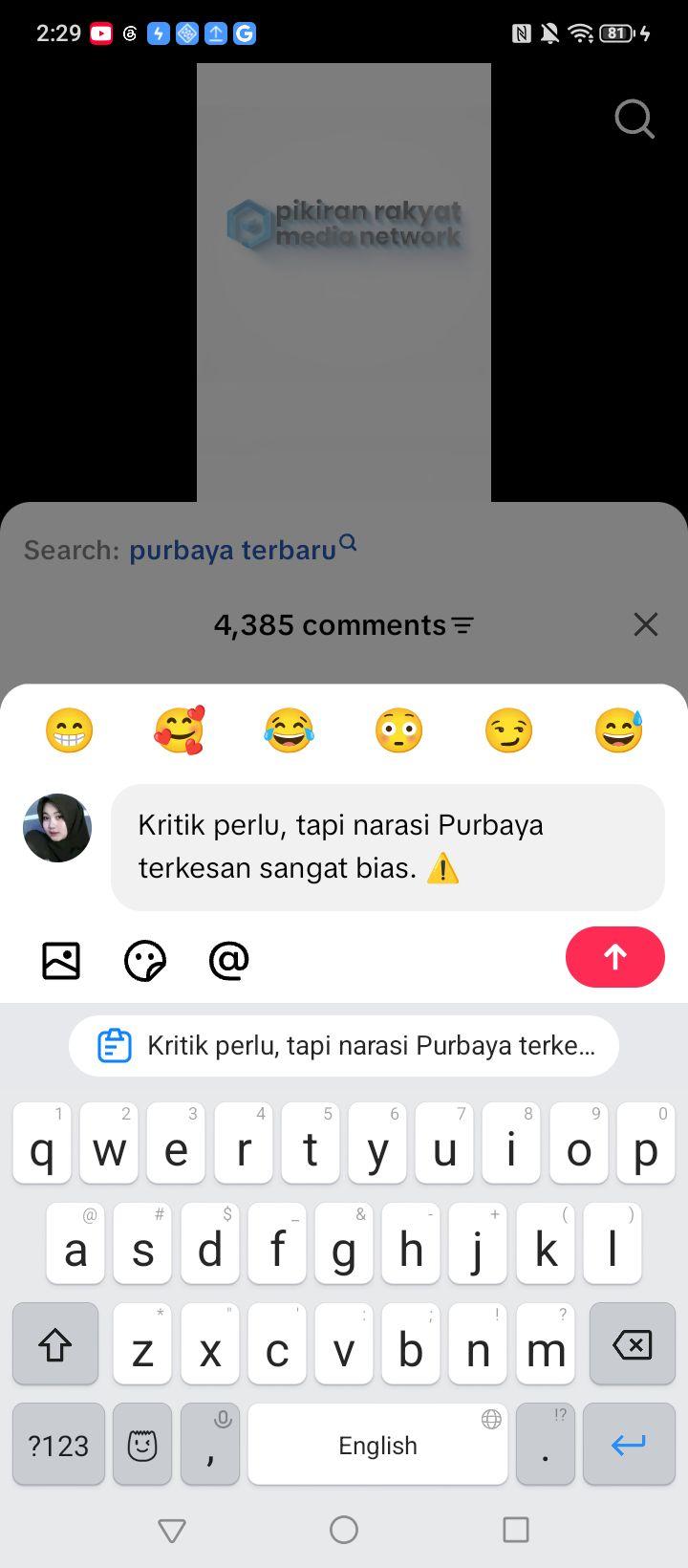
Task: Insert the tears of joy emoji
Action: coord(289,730)
